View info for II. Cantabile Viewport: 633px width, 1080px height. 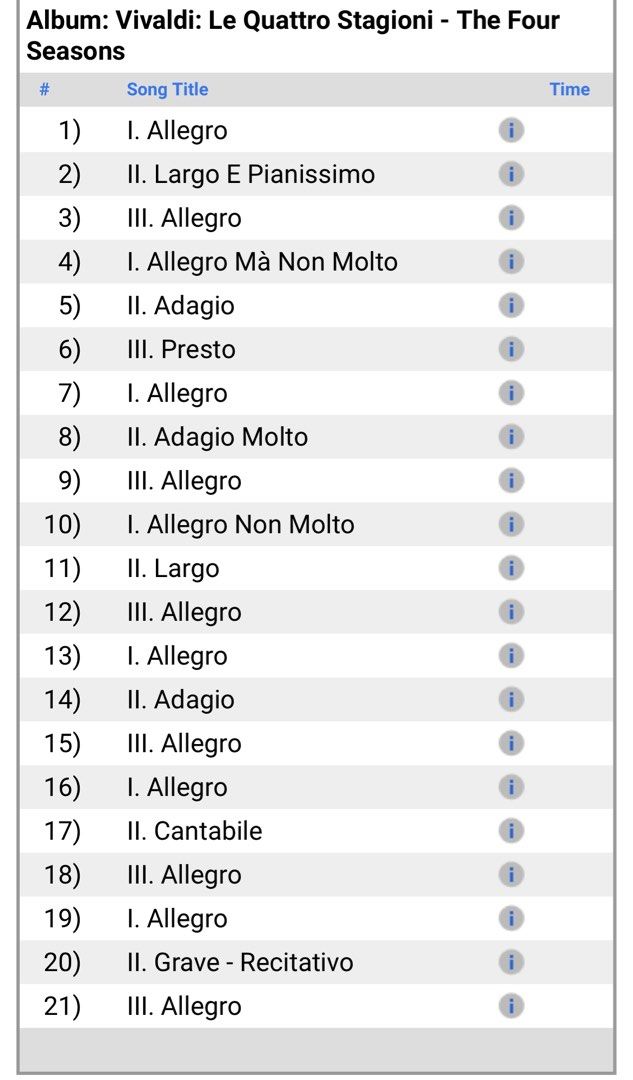[511, 831]
